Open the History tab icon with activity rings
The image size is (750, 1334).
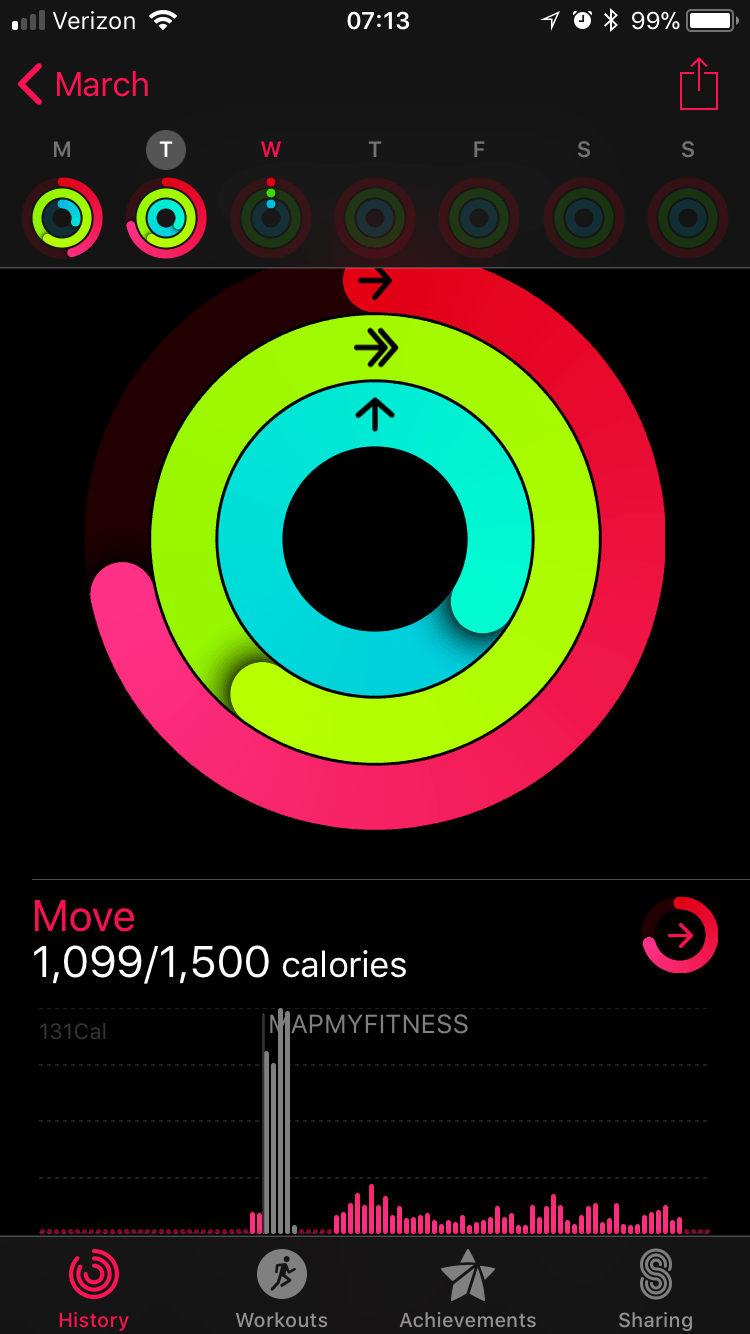coord(92,1274)
